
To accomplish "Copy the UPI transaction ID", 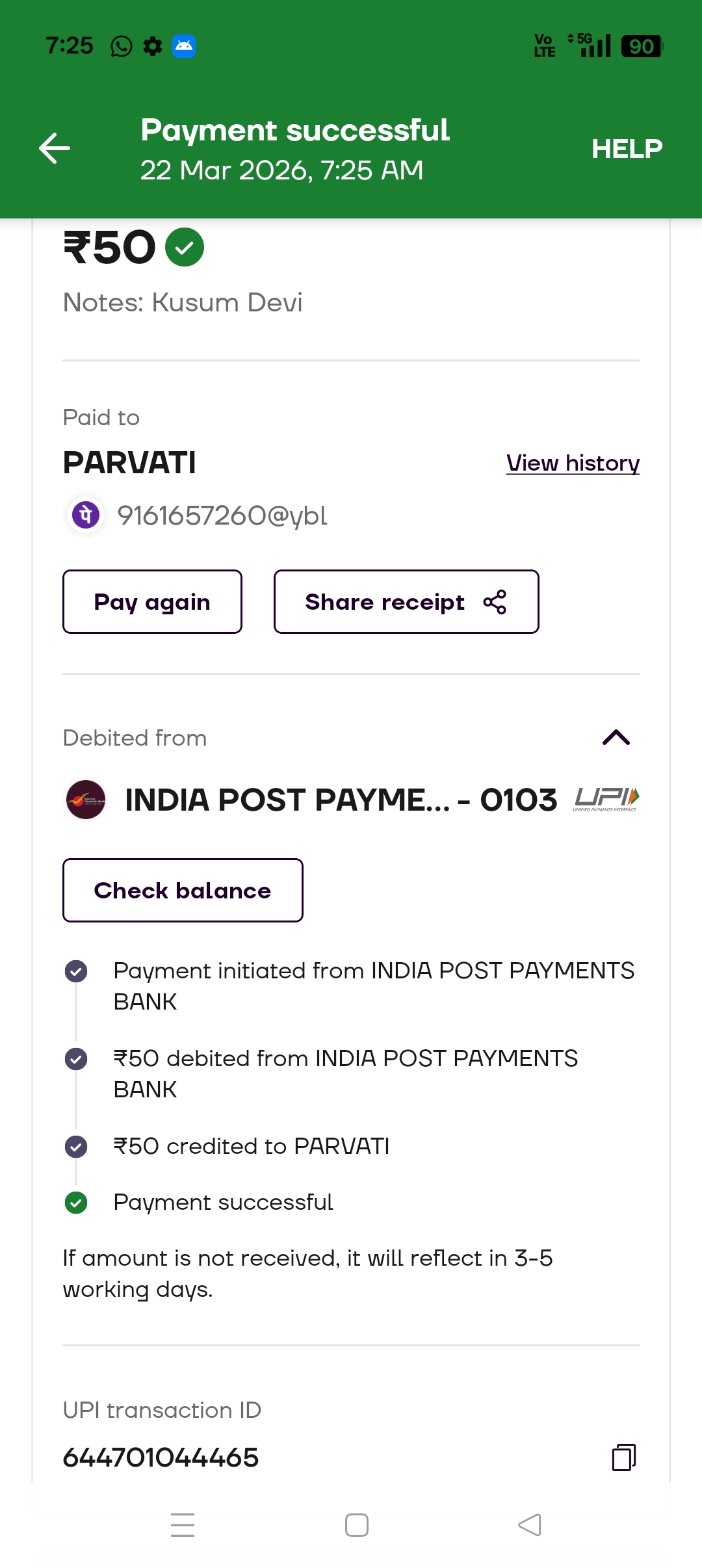I will 623,1457.
